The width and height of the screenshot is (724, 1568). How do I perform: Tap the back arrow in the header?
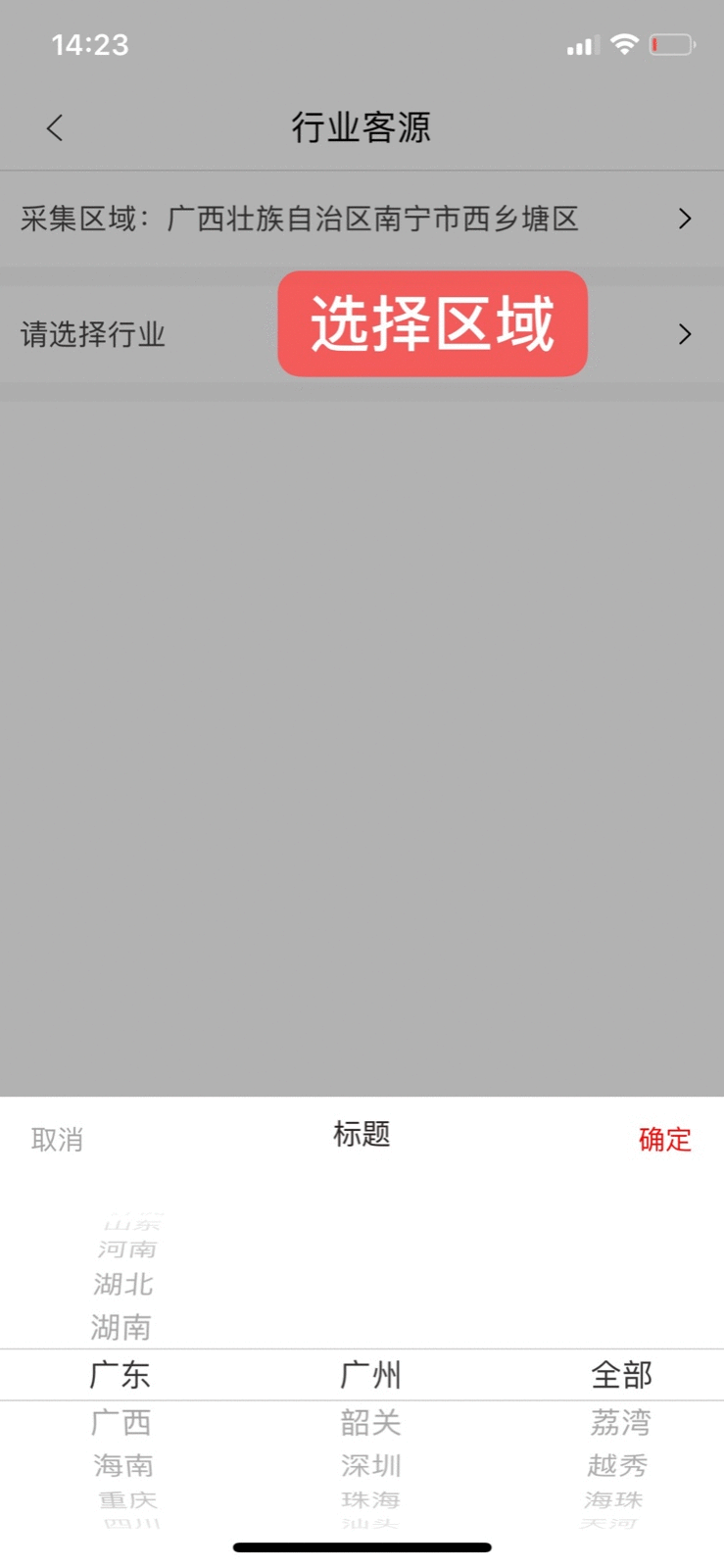pyautogui.click(x=55, y=127)
